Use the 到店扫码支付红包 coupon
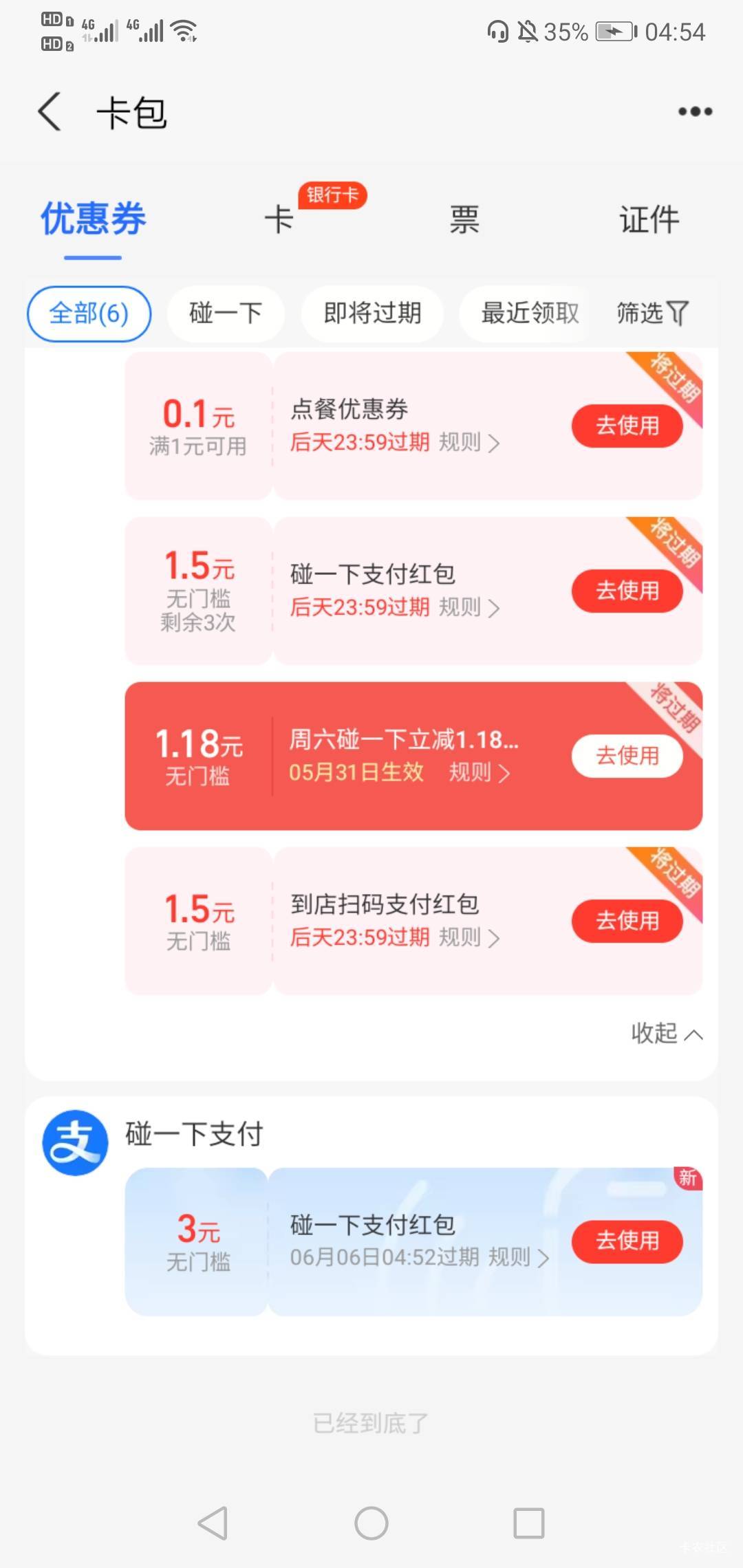 (627, 921)
